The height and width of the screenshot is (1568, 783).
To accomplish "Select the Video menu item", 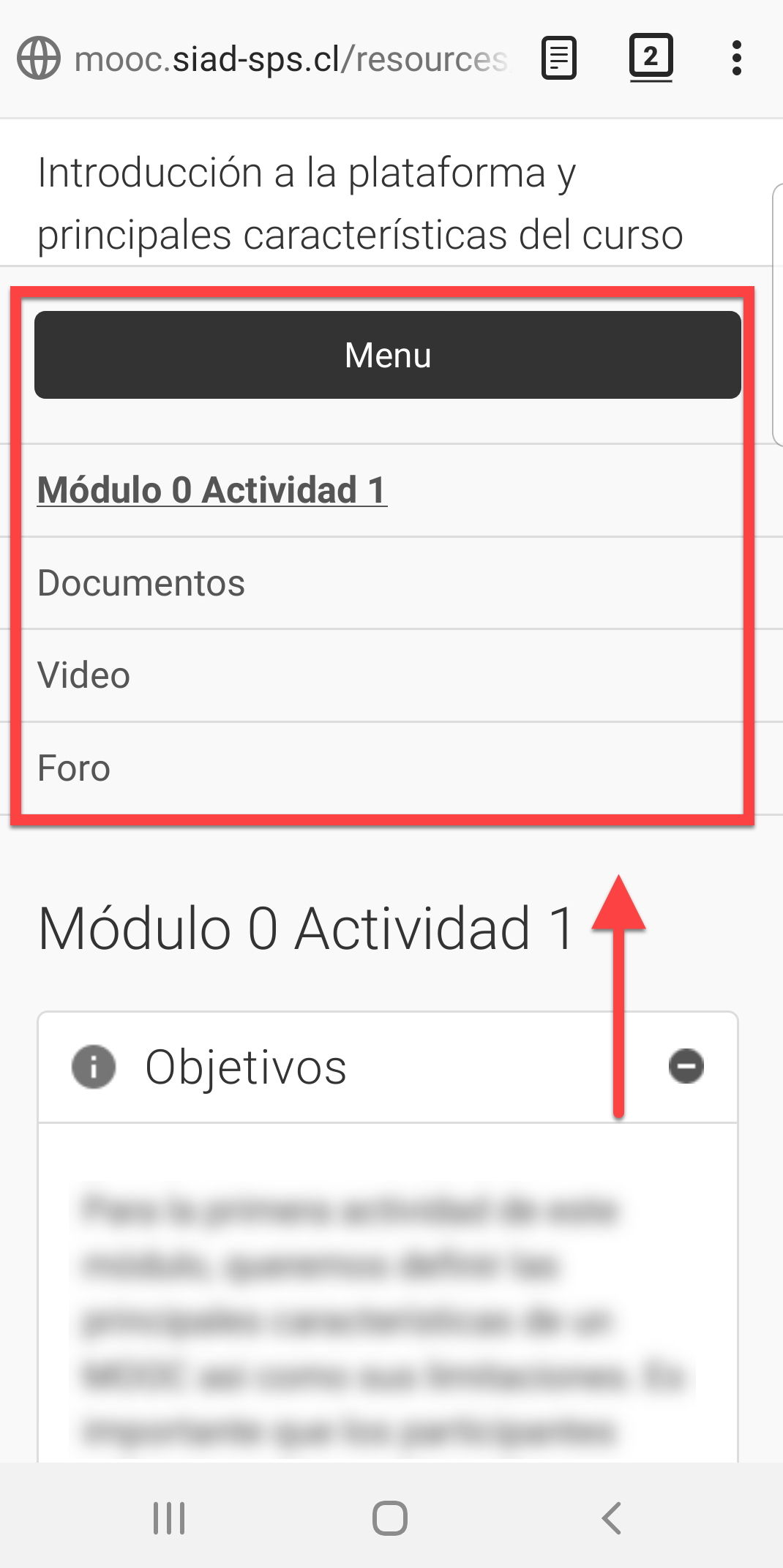I will 84,675.
